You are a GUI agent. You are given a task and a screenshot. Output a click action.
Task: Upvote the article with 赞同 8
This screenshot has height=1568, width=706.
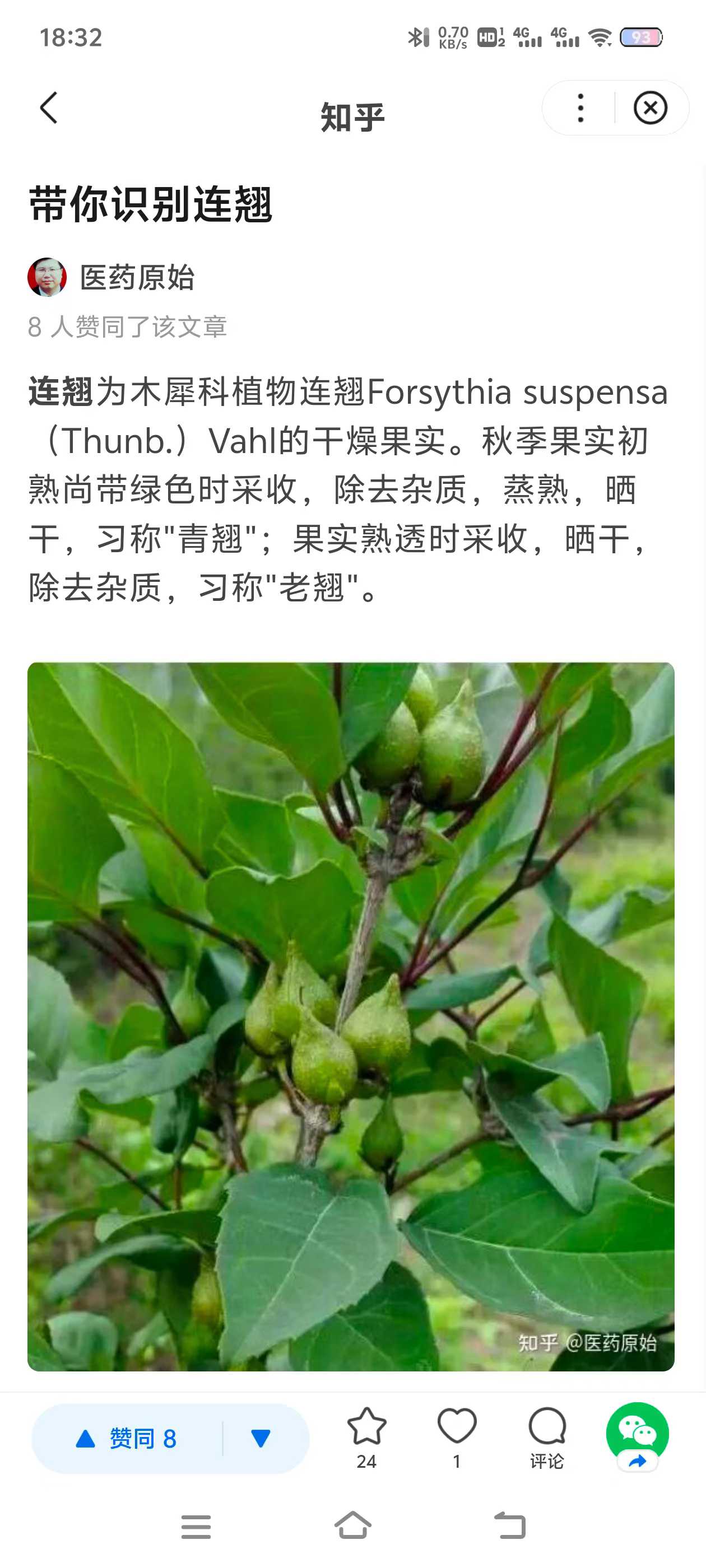127,1439
